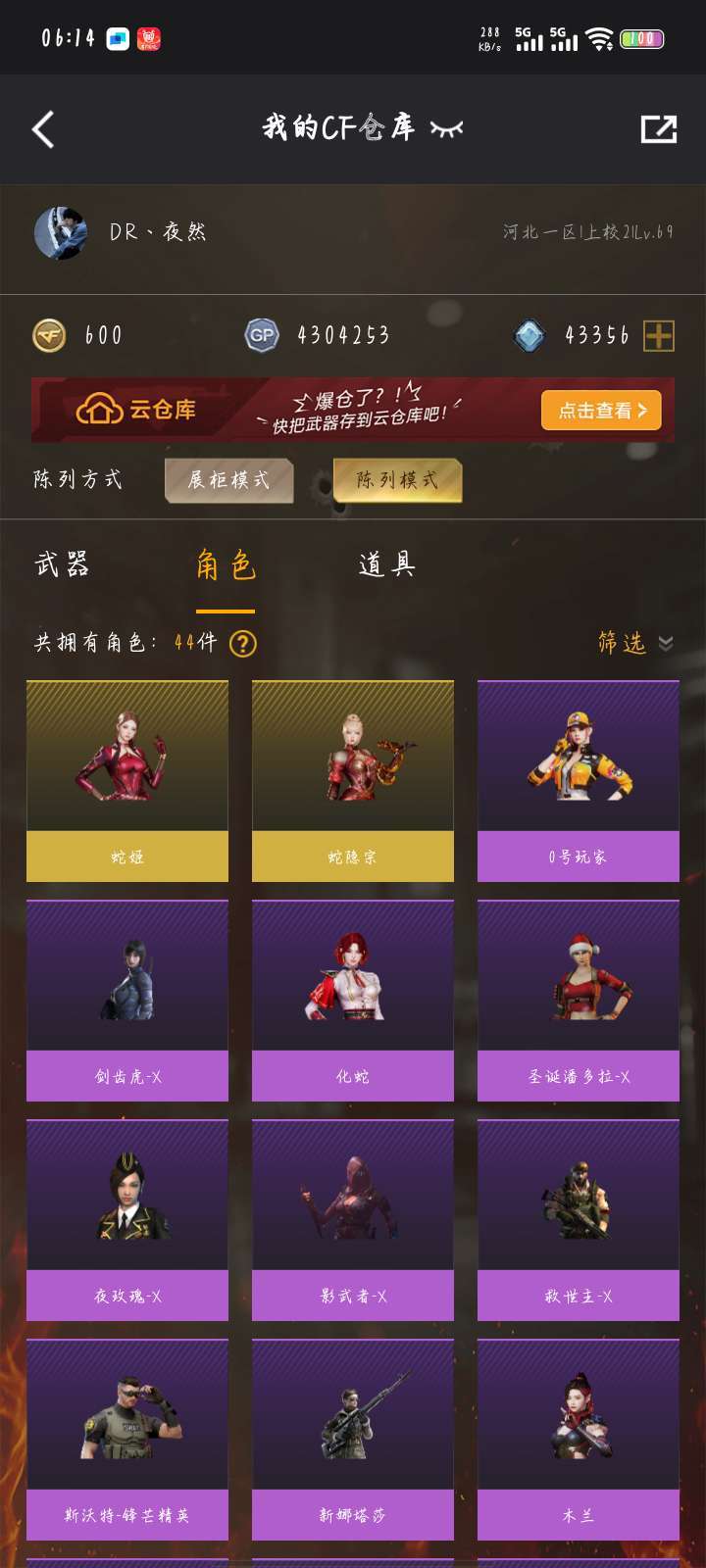Screen dimensions: 706x1568
Task: Expand the 筛选 filter dropdown
Action: pyautogui.click(x=635, y=643)
